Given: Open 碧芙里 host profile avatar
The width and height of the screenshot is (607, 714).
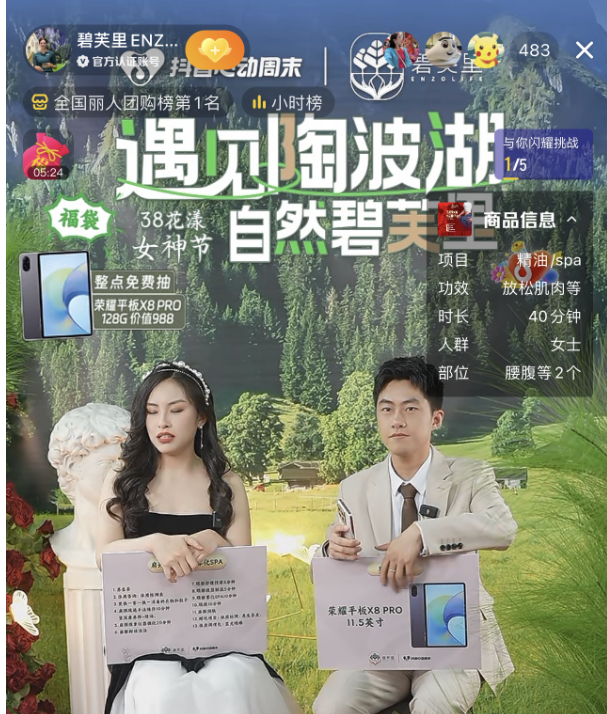Looking at the screenshot, I should click(x=48, y=50).
